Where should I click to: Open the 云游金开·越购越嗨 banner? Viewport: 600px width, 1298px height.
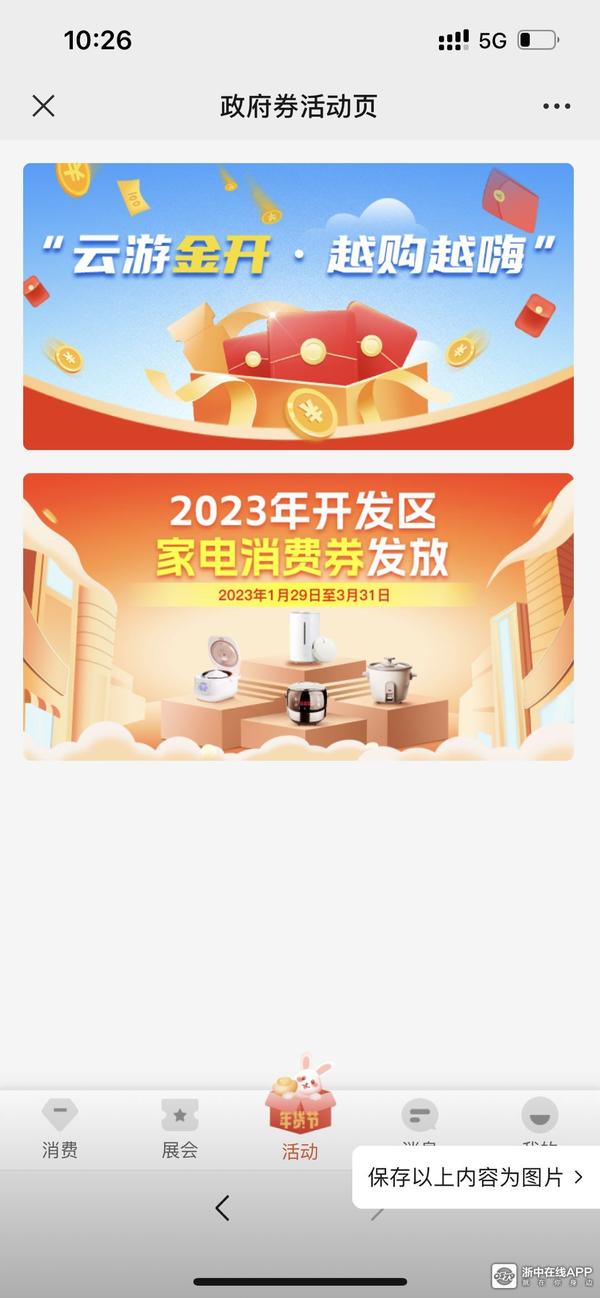click(x=298, y=306)
